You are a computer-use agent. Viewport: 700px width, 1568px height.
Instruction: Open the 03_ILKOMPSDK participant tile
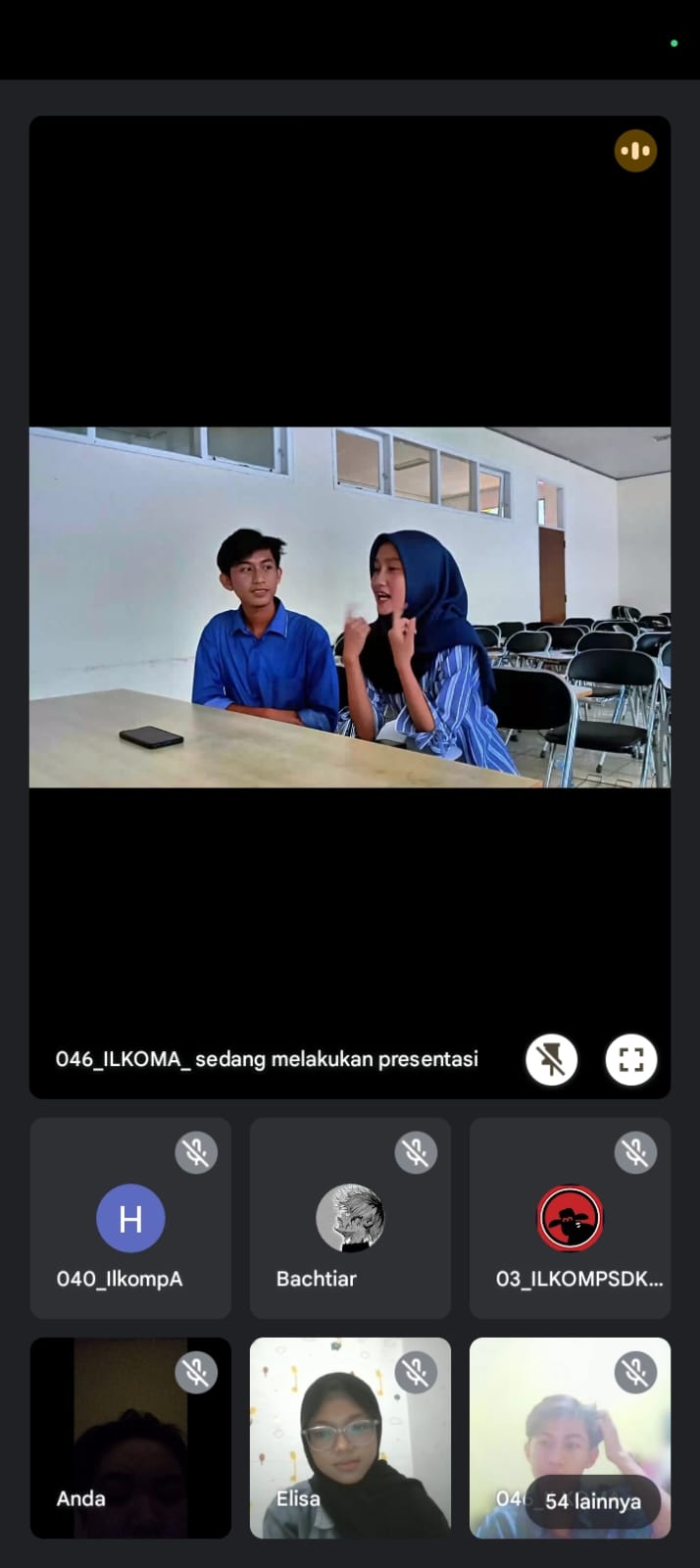[570, 1219]
